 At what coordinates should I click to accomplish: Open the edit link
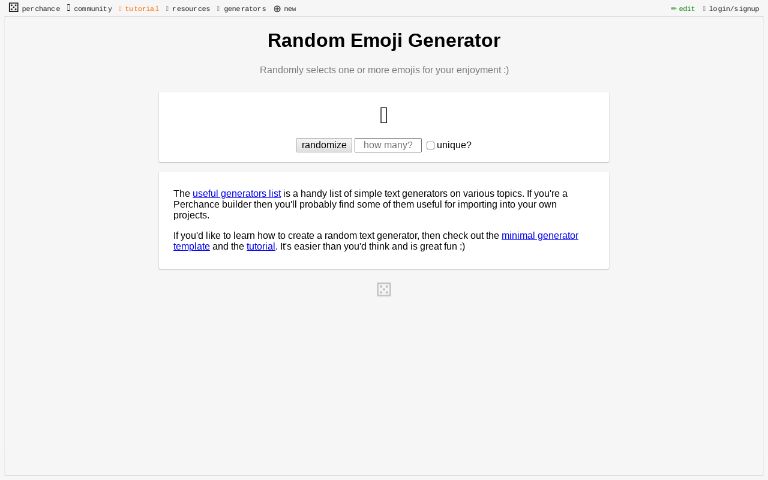(683, 8)
